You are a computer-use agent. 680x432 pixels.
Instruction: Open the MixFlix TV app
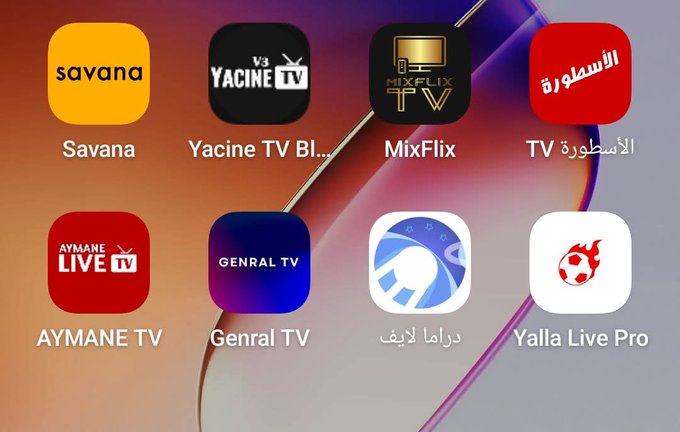click(420, 75)
